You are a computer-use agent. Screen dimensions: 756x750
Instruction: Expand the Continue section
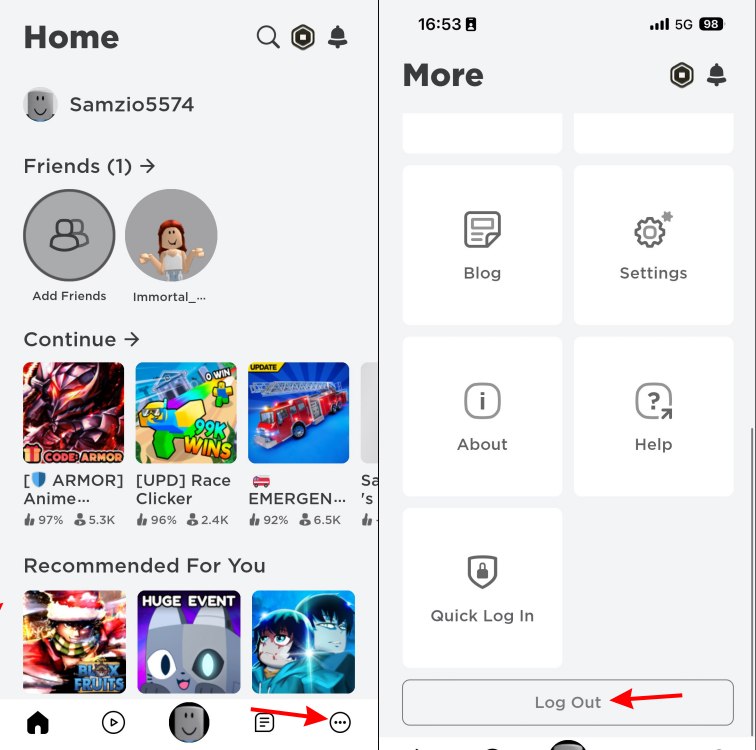[81, 340]
